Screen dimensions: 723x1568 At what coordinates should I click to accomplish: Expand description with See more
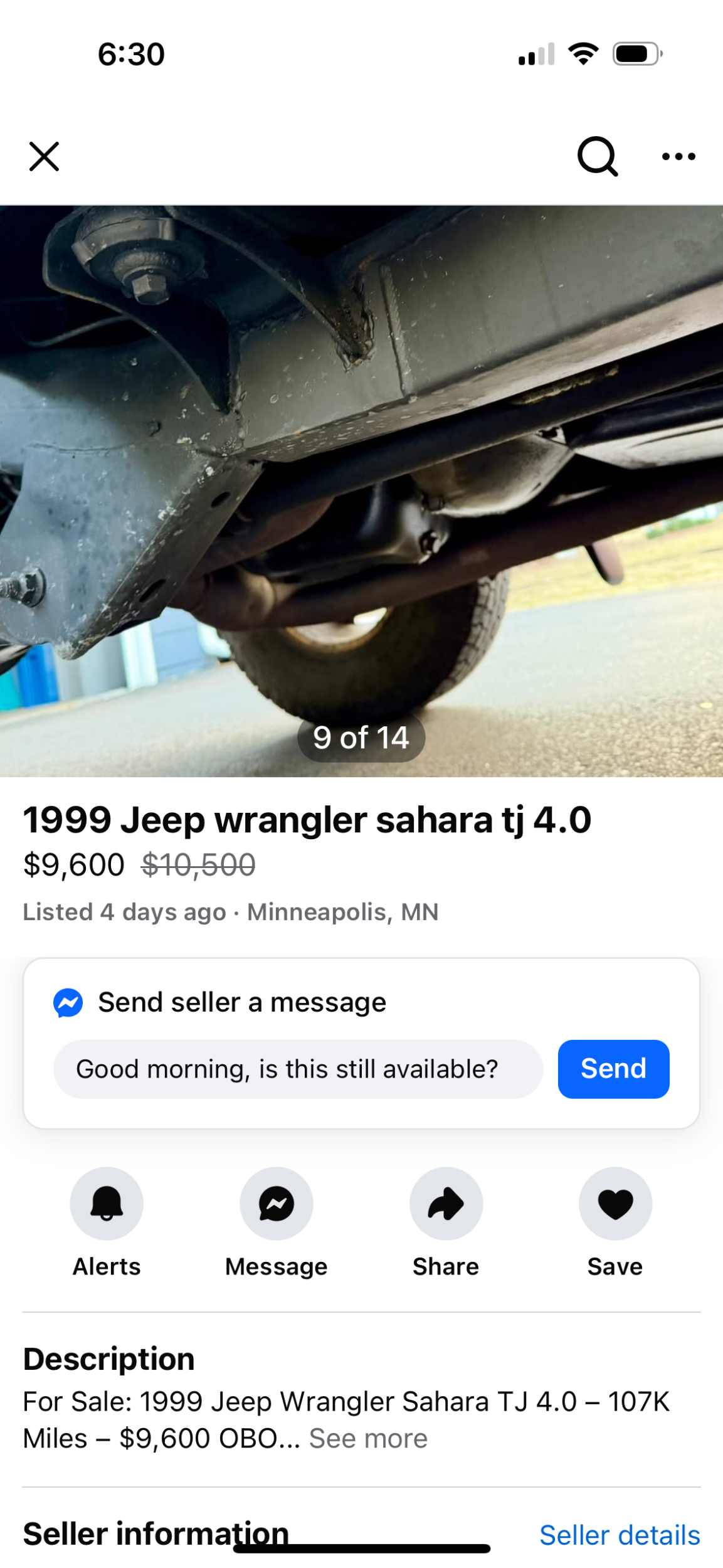point(368,1438)
